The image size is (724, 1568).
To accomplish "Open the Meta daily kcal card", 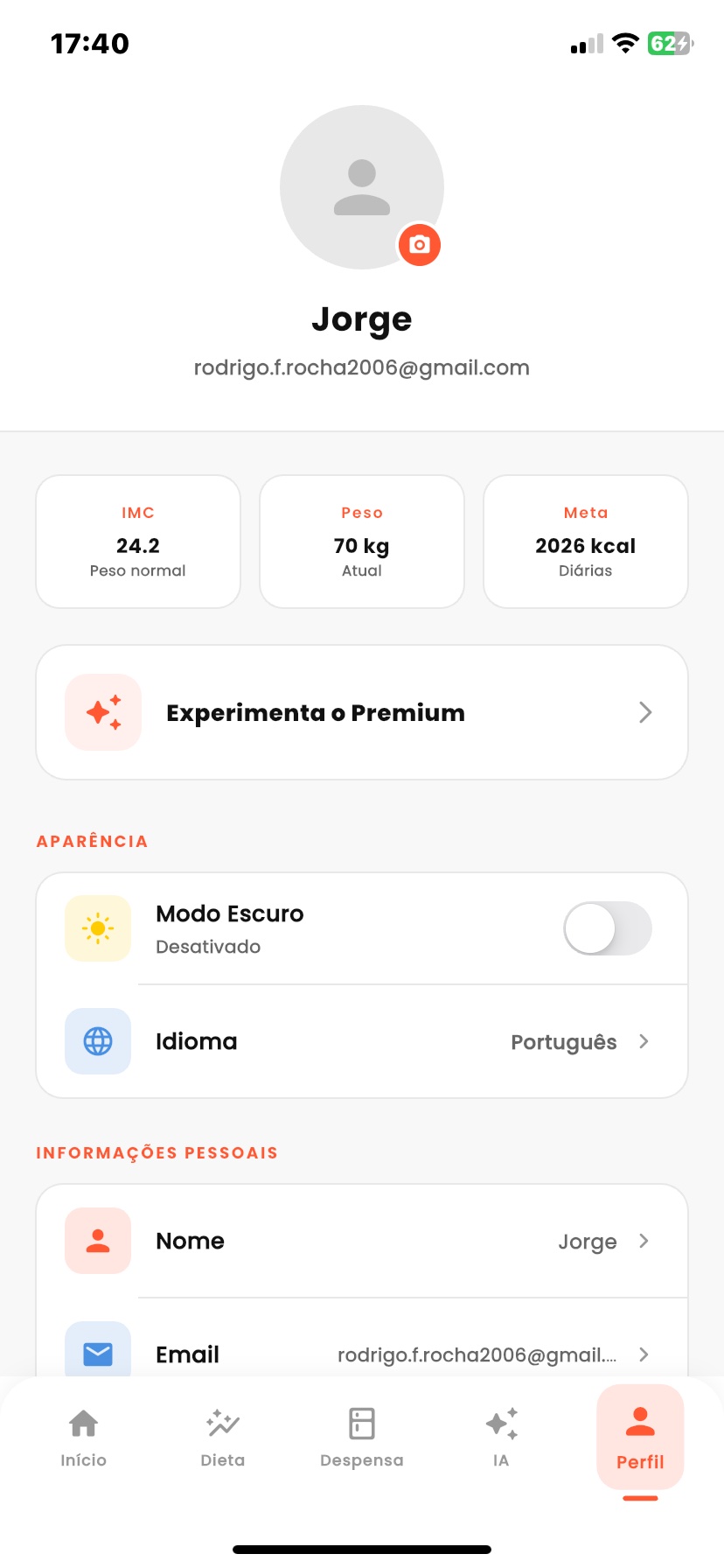I will pyautogui.click(x=586, y=542).
